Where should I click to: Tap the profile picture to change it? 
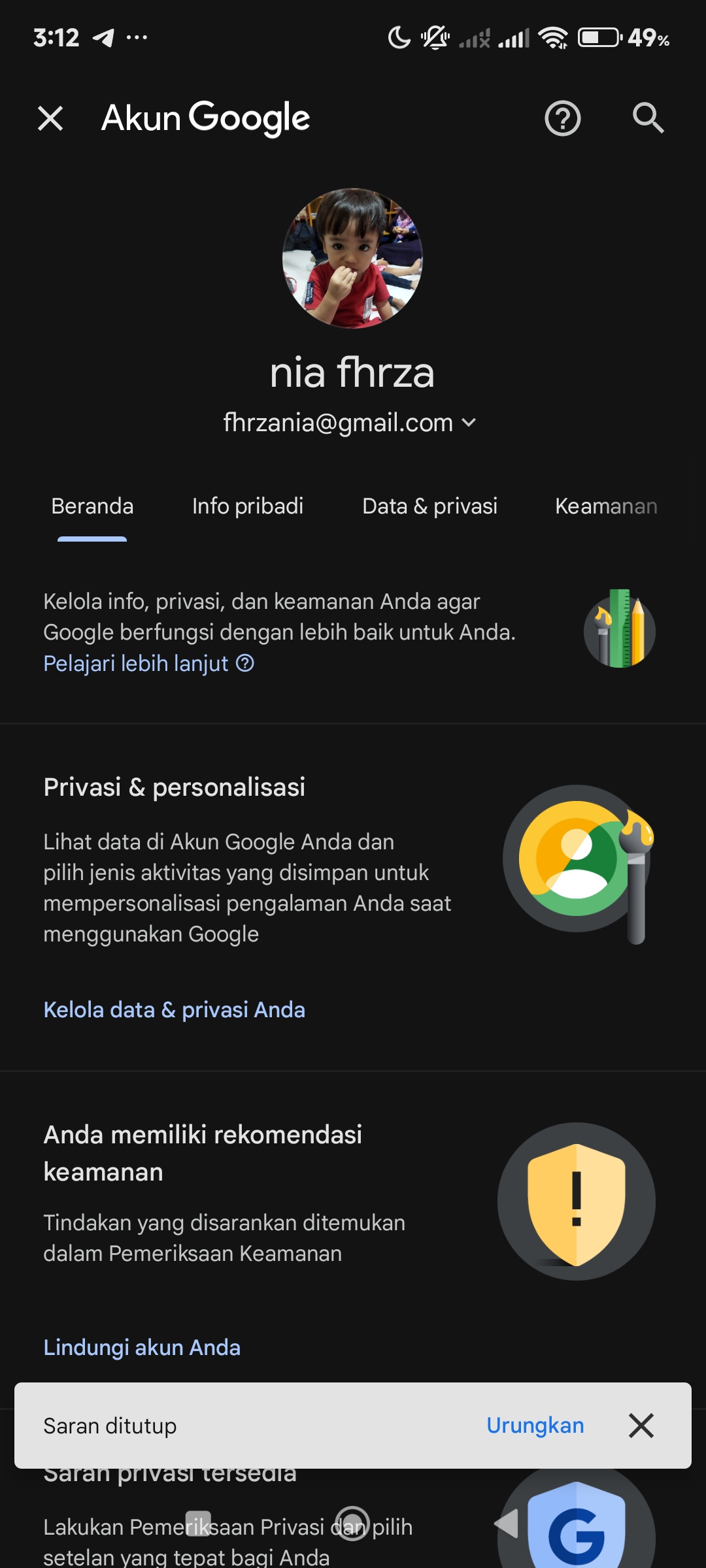pyautogui.click(x=352, y=258)
